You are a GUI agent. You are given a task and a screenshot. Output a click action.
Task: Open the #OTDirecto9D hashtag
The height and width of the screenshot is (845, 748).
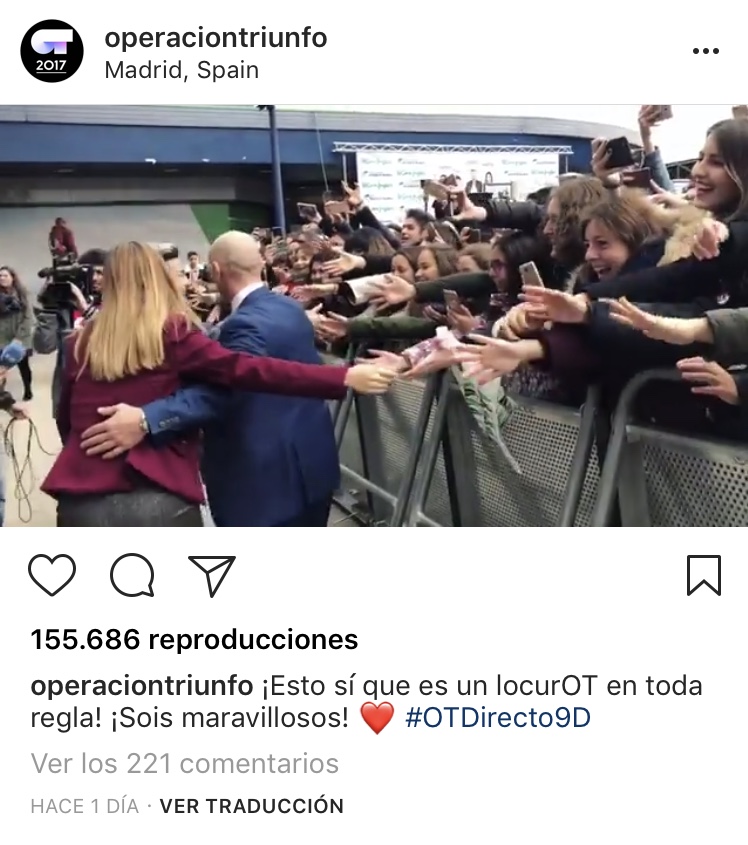pyautogui.click(x=497, y=719)
